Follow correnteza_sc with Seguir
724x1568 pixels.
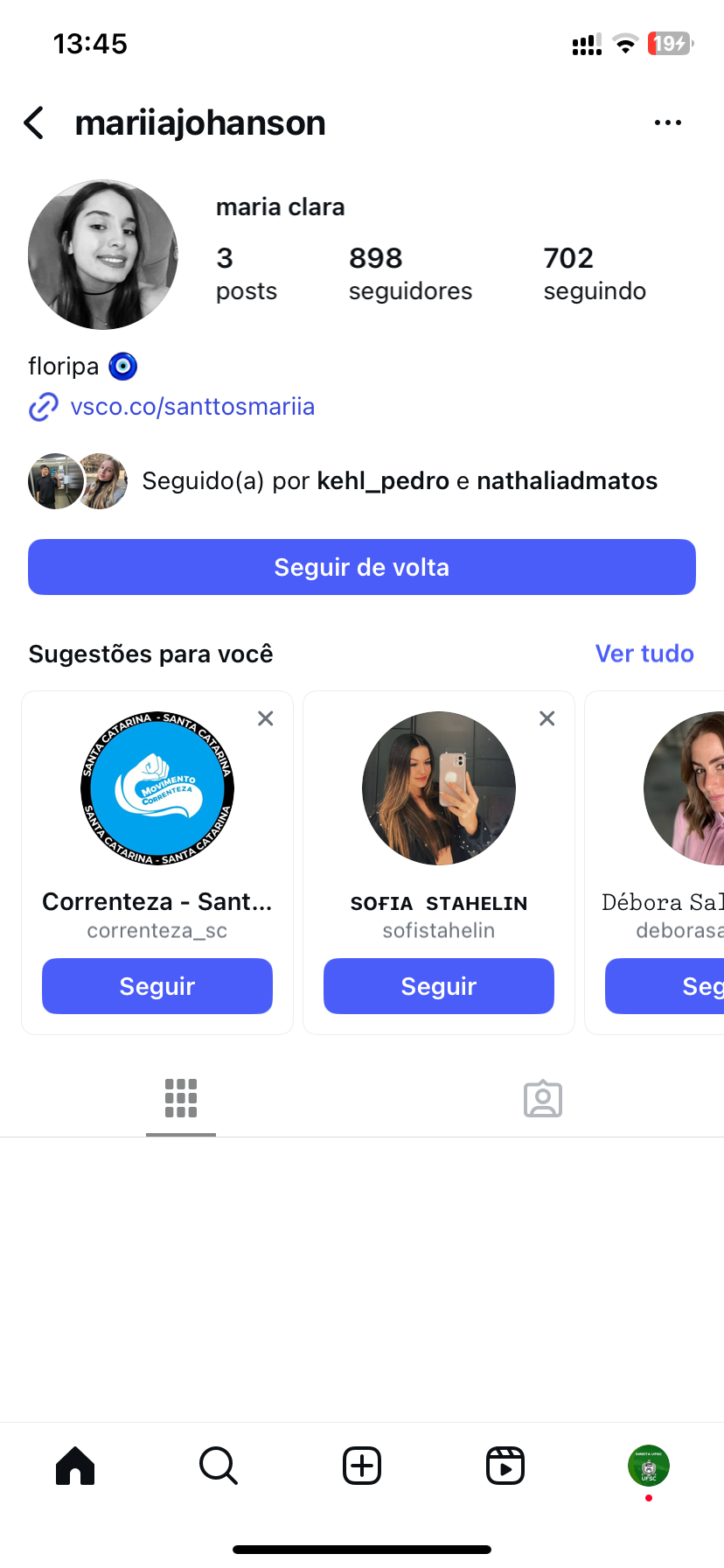tap(157, 986)
